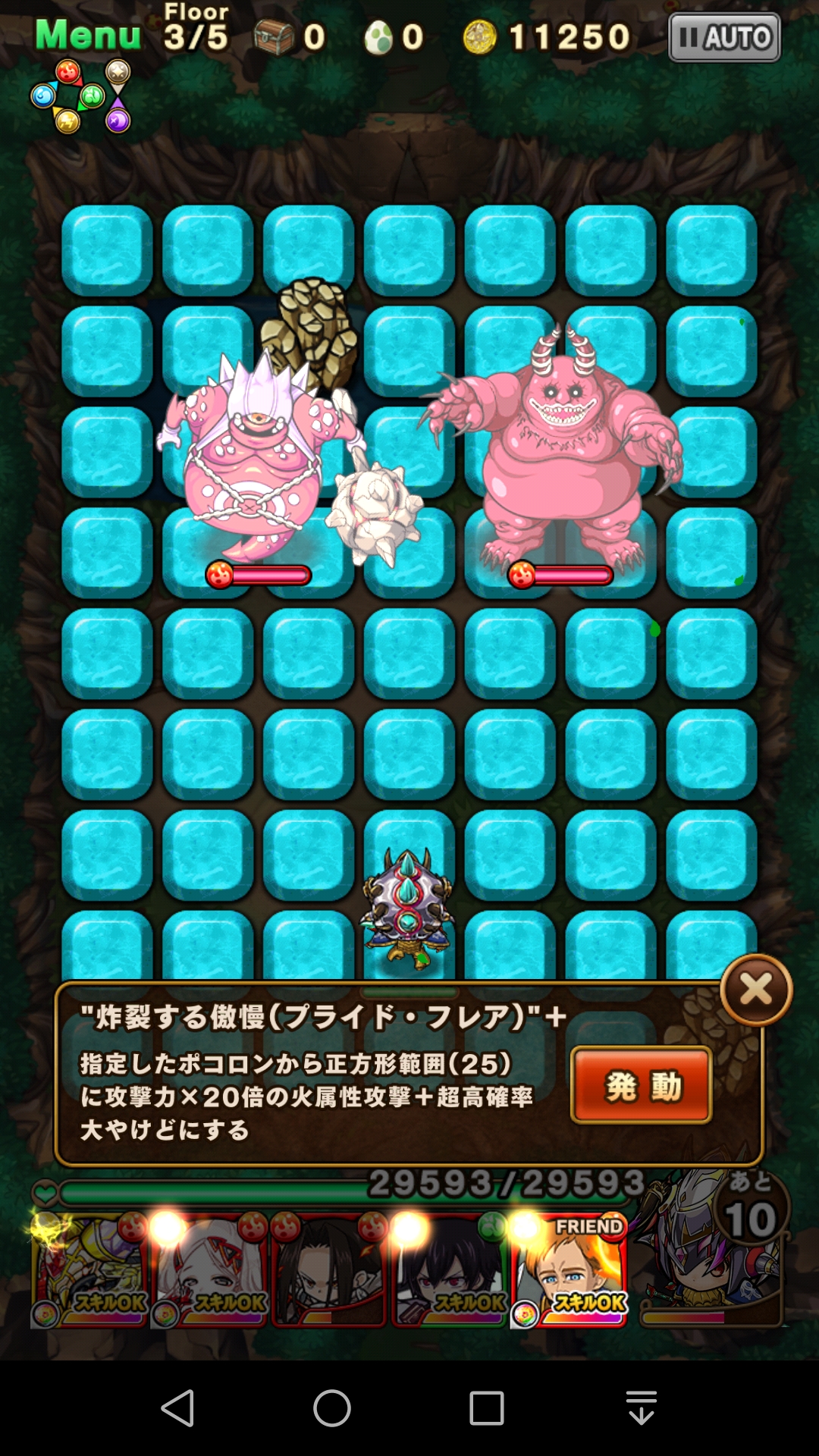The height and width of the screenshot is (1456, 819).
Task: Open recent apps view
Action: click(487, 1408)
